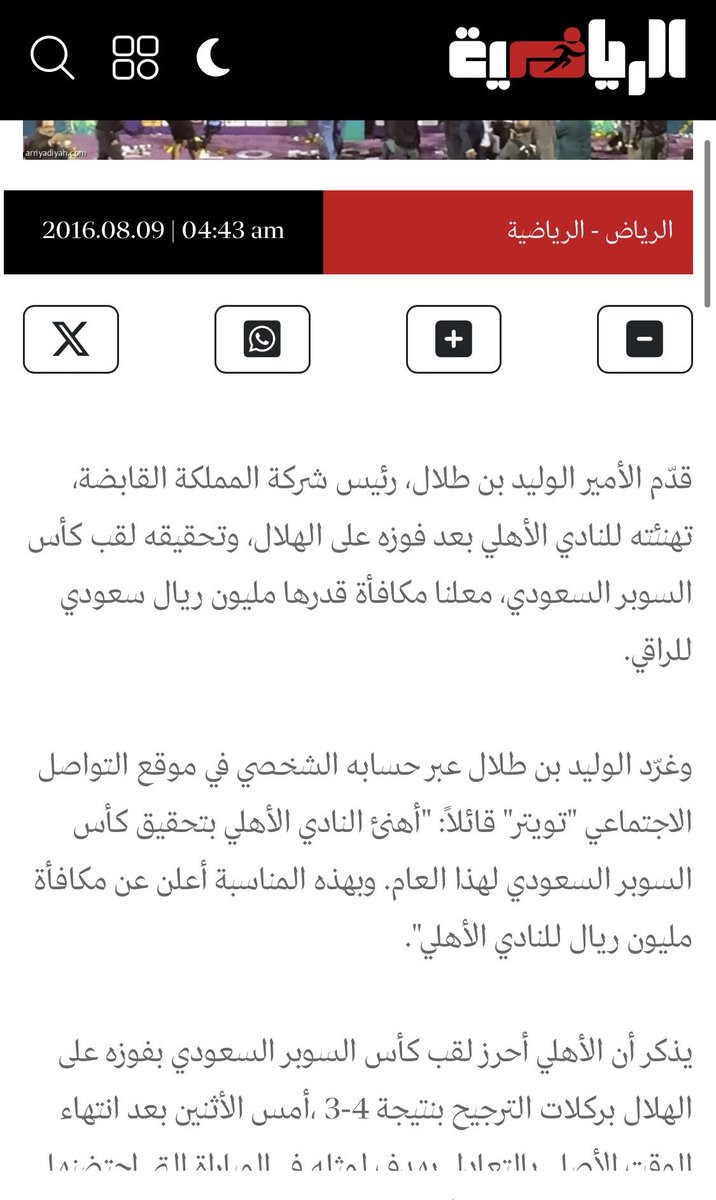Open the sections grid menu
This screenshot has height=1200, width=716.
click(x=135, y=57)
